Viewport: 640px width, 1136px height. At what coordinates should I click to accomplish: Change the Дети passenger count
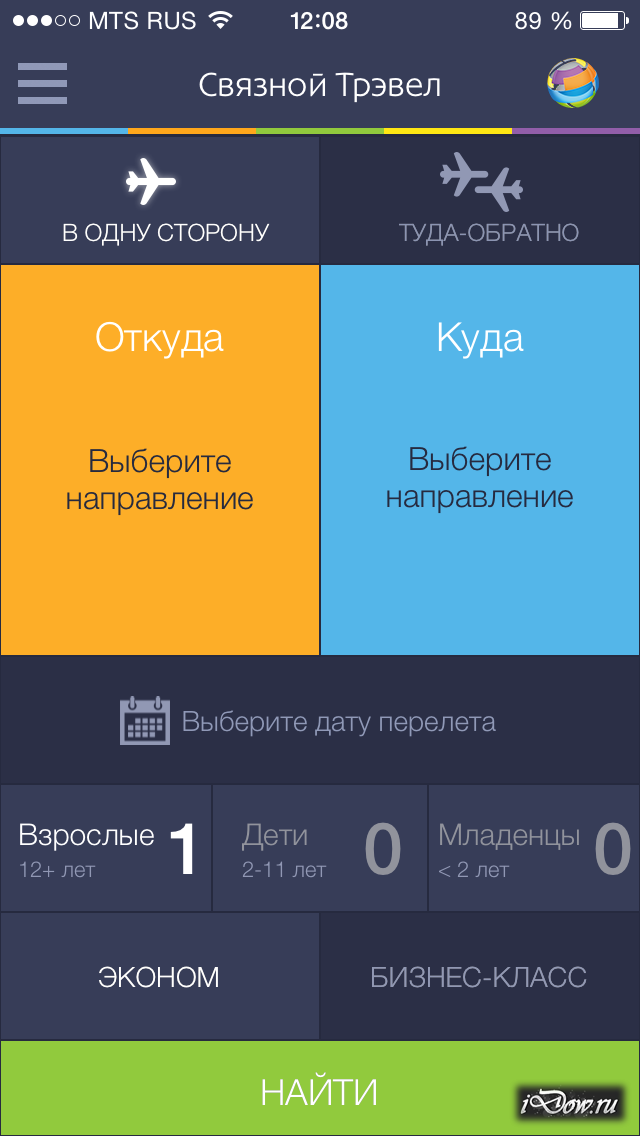coord(320,849)
